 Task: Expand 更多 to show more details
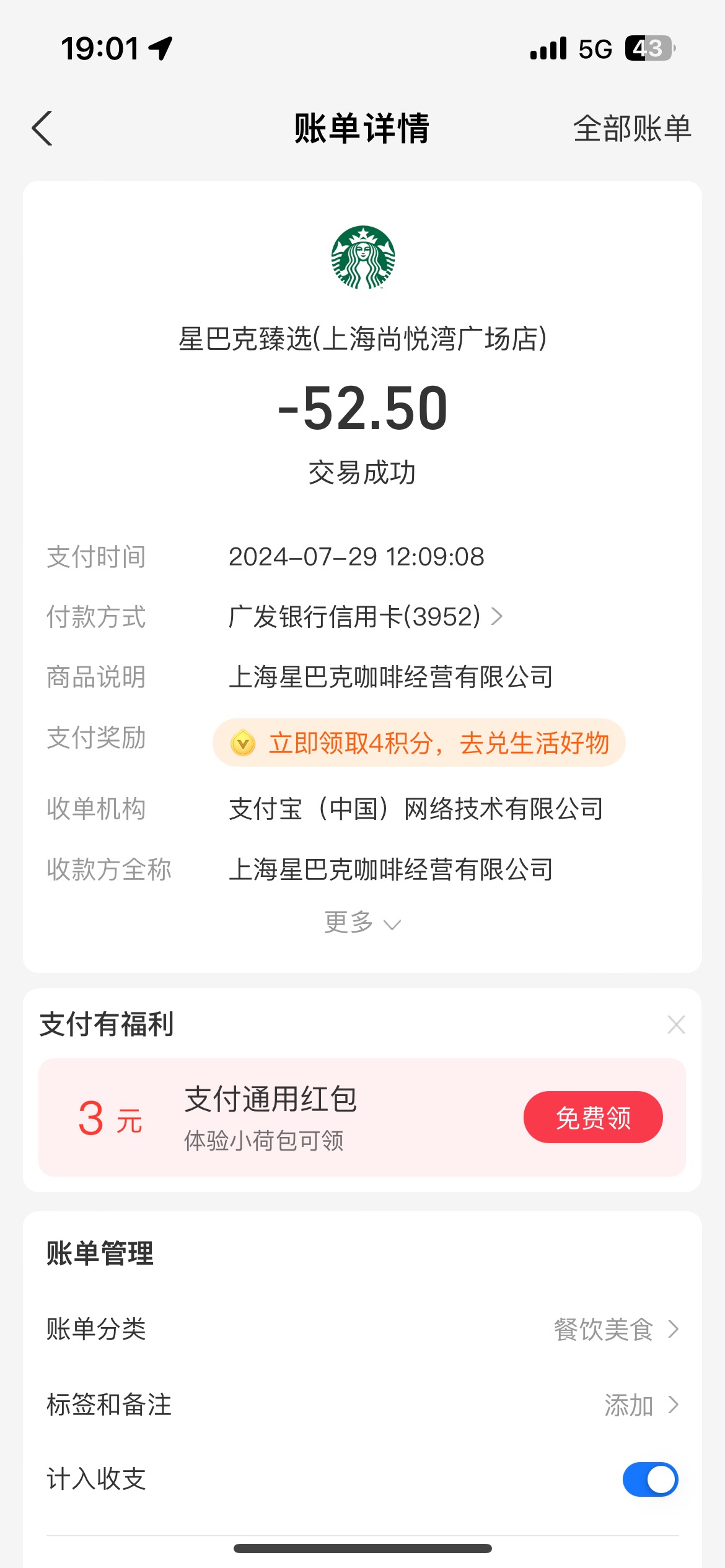click(x=362, y=923)
